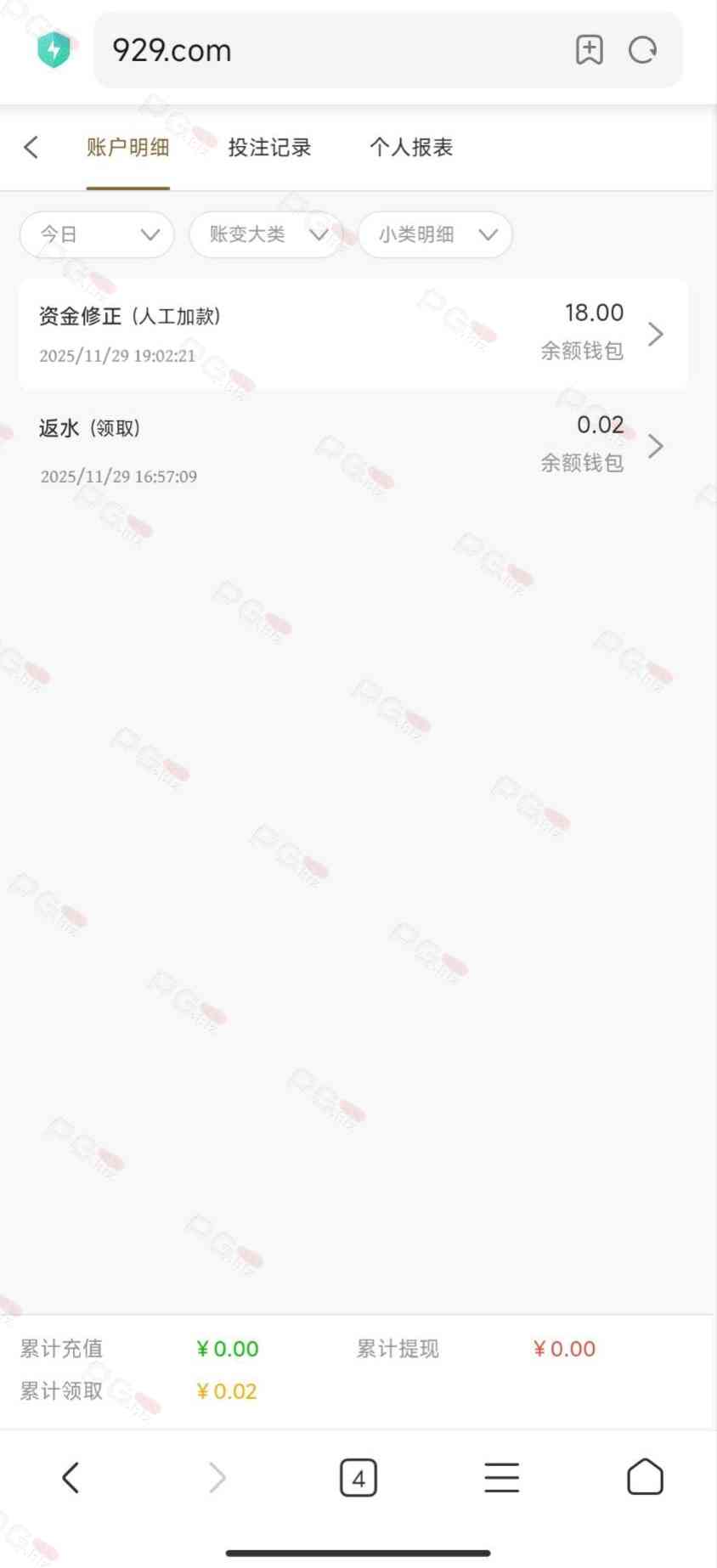This screenshot has width=717, height=1568.
Task: Expand the 今日 date dropdown
Action: click(97, 235)
